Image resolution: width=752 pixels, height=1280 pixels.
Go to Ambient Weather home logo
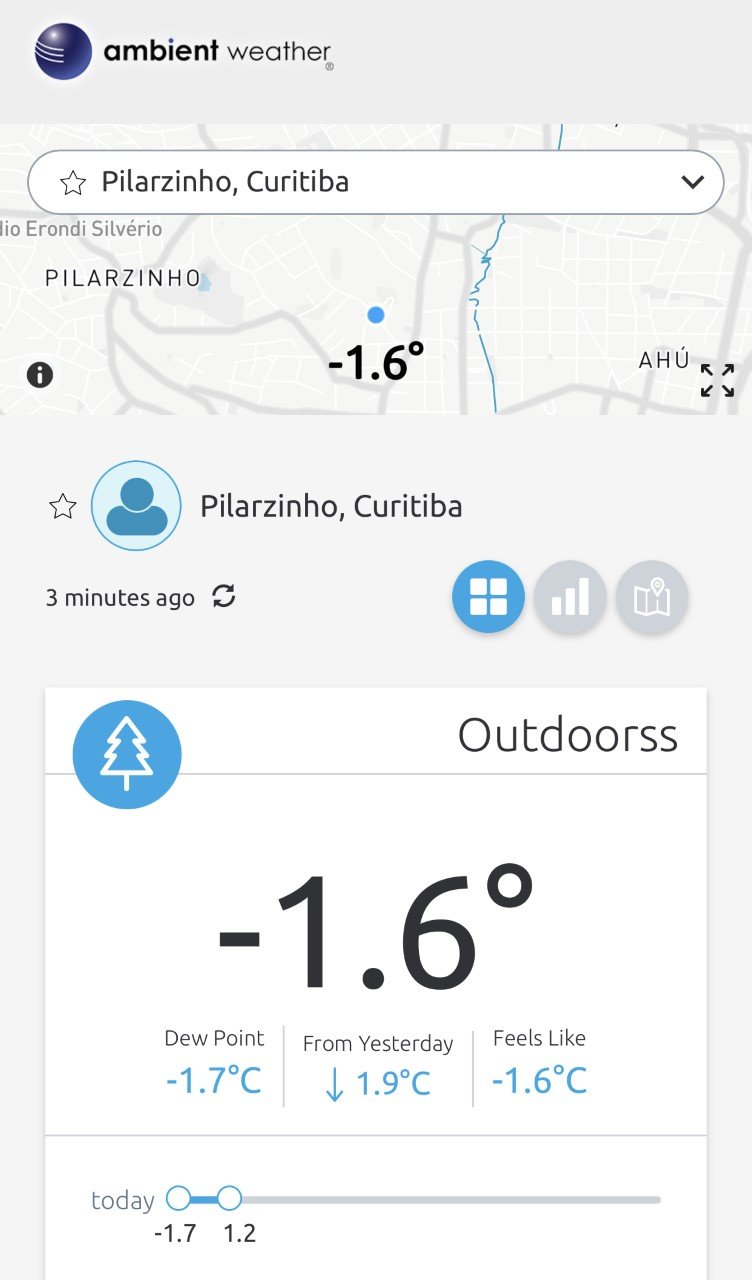184,52
